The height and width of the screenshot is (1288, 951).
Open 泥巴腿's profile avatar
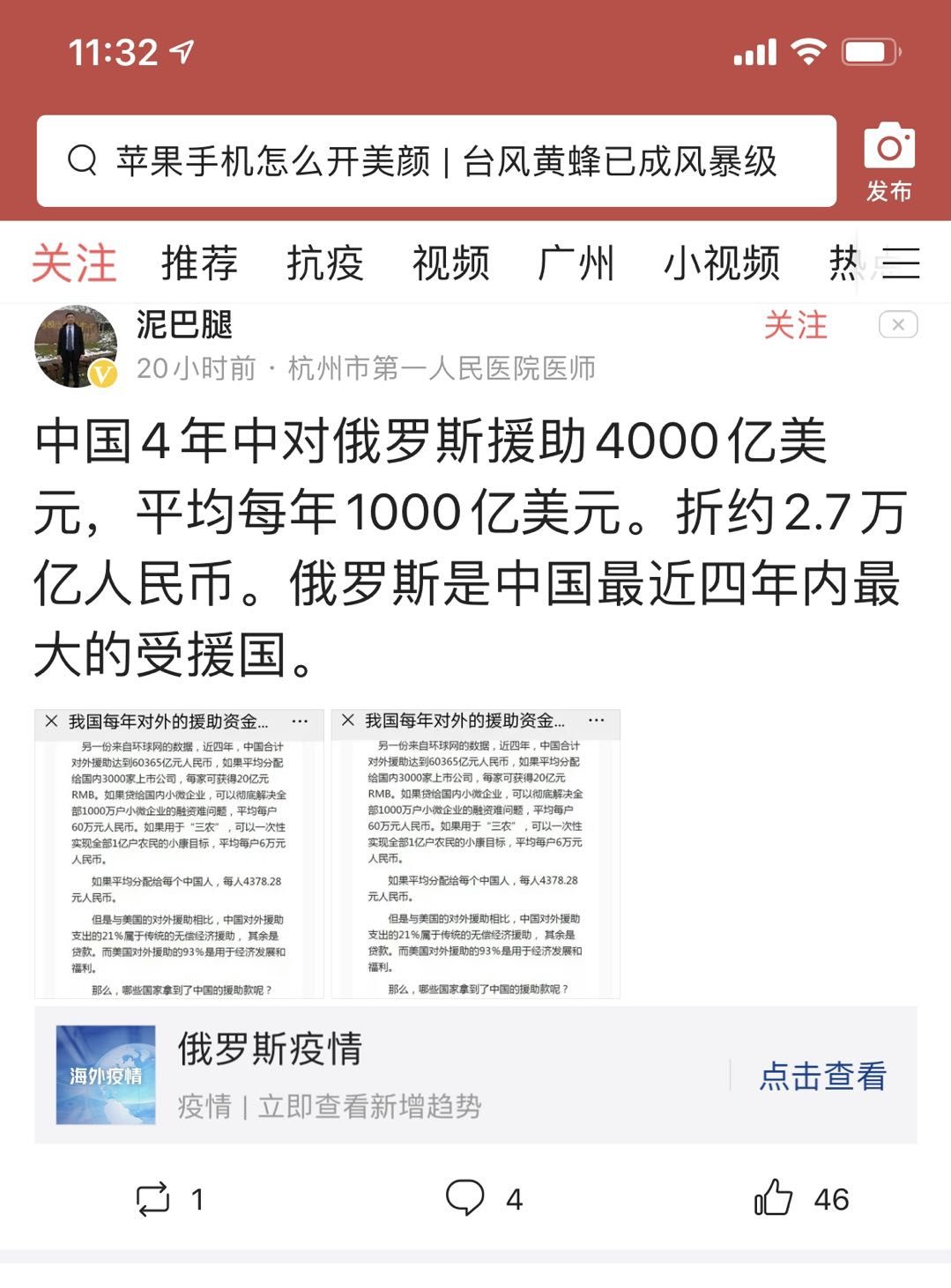click(x=76, y=346)
